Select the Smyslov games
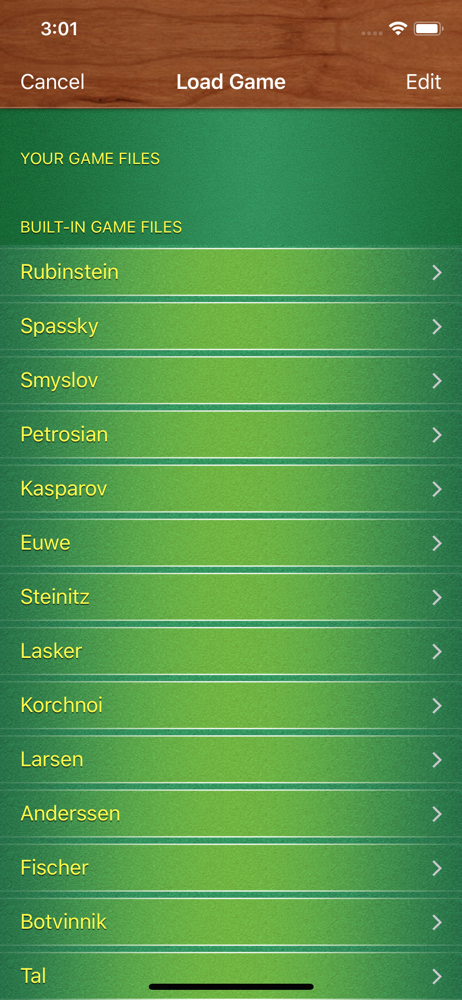462x1000 pixels. pyautogui.click(x=231, y=381)
